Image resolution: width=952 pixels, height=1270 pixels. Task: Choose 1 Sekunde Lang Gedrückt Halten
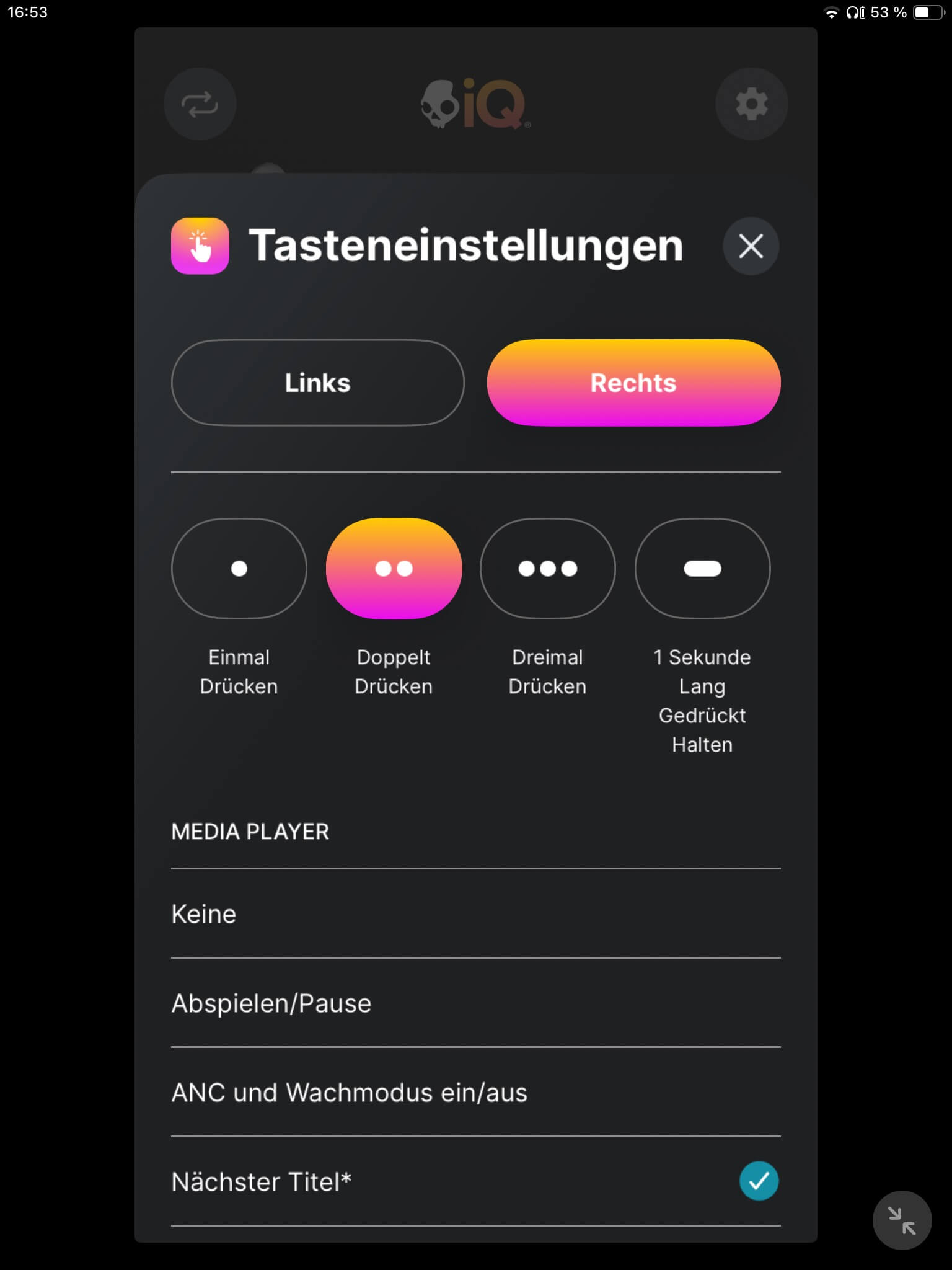[x=702, y=569]
